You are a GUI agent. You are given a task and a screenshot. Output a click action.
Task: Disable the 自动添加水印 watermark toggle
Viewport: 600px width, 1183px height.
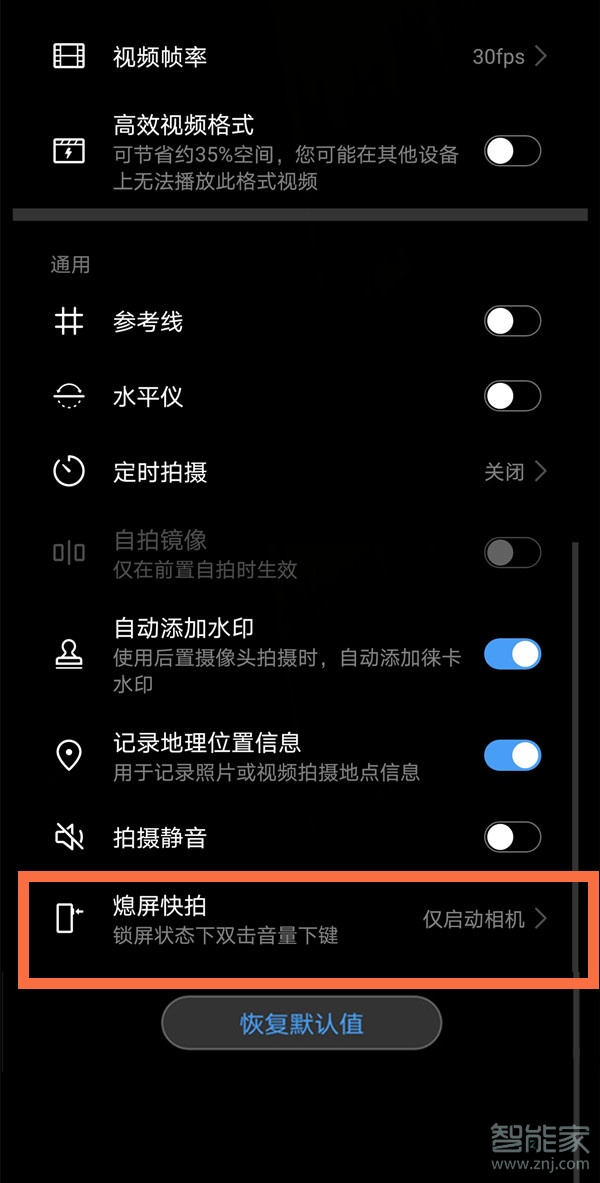(x=512, y=655)
